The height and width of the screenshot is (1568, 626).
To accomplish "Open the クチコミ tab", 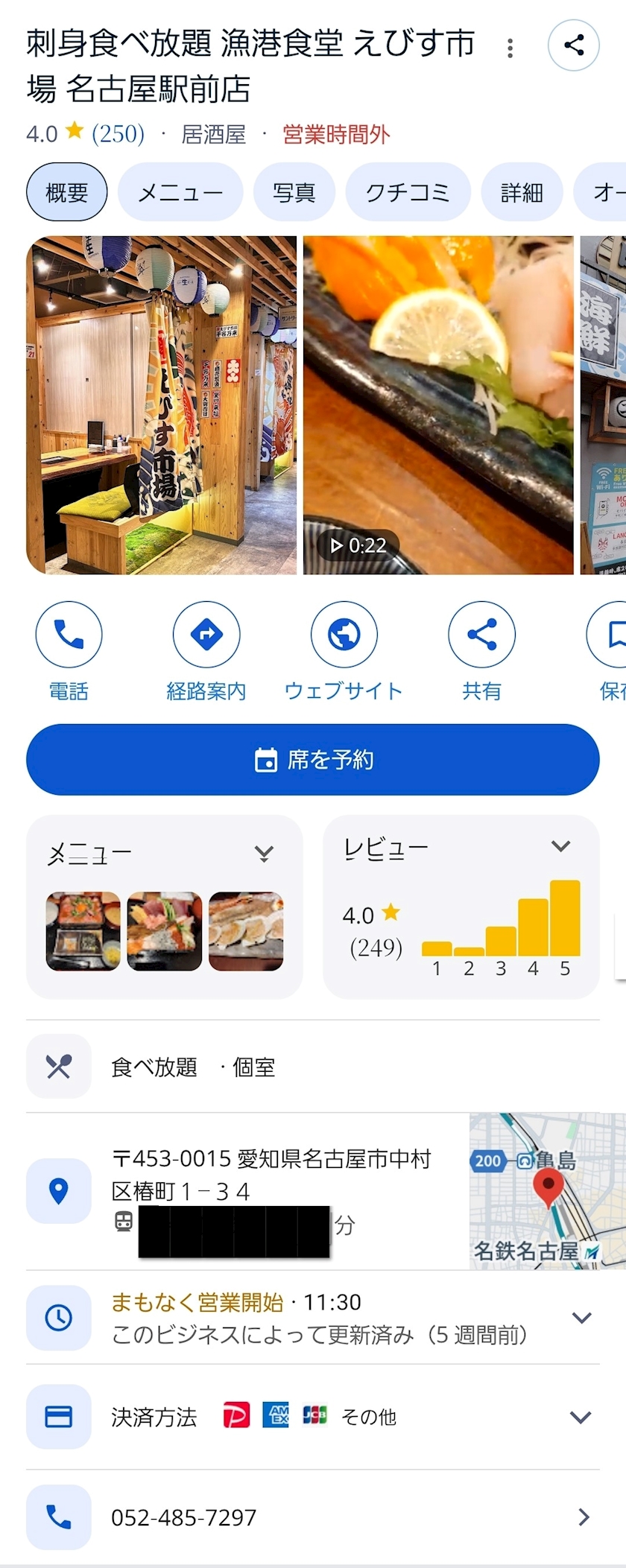I will coord(408,192).
